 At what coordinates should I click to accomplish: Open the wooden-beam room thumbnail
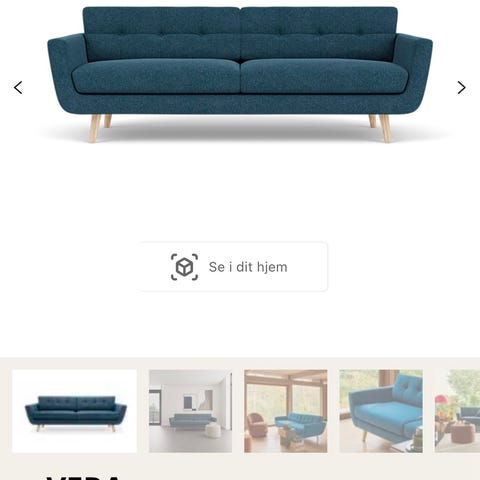[x=286, y=411]
